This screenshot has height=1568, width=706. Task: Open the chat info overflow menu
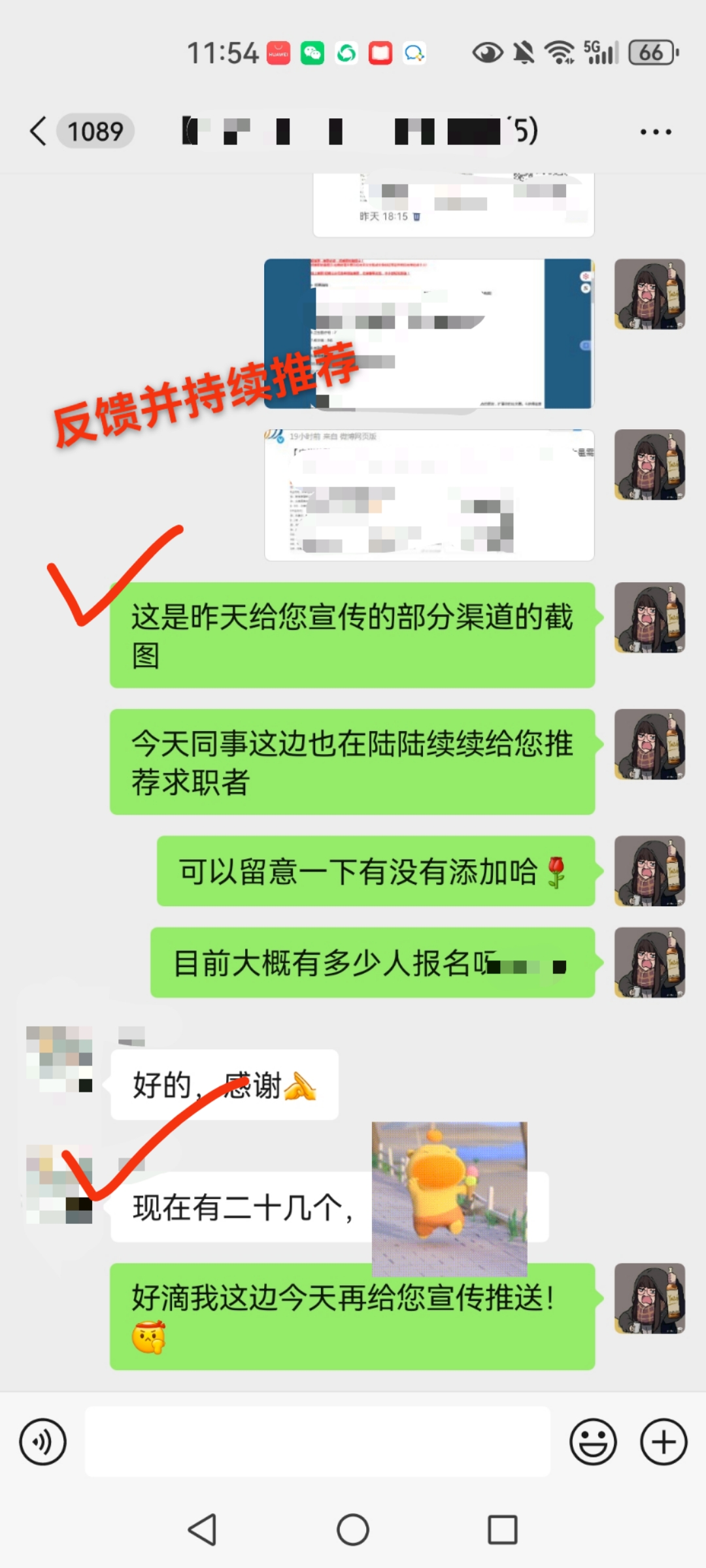point(655,132)
